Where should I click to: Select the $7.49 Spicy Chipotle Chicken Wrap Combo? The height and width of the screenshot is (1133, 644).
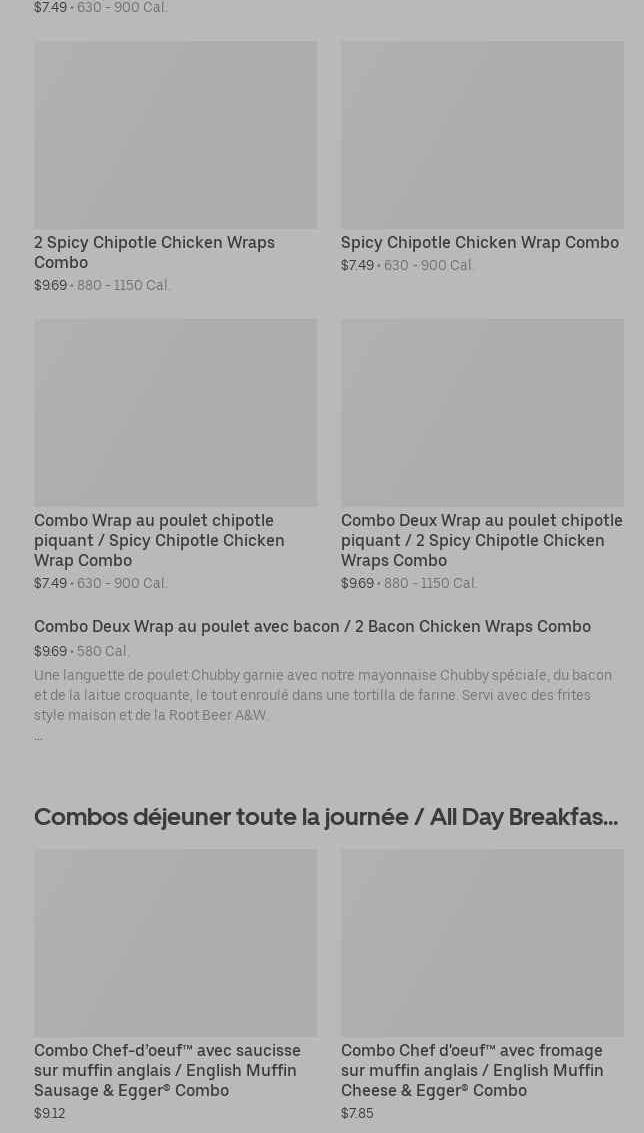click(481, 242)
